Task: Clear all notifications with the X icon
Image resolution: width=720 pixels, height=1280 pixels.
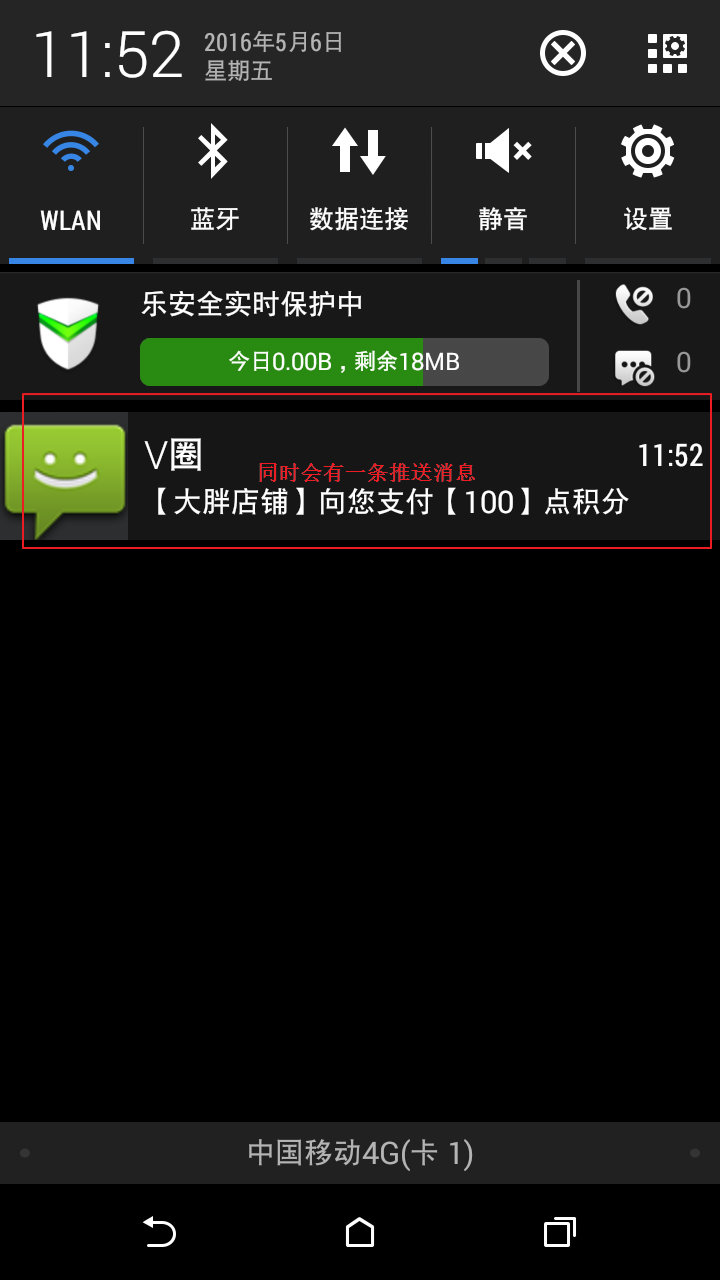Action: tap(563, 53)
